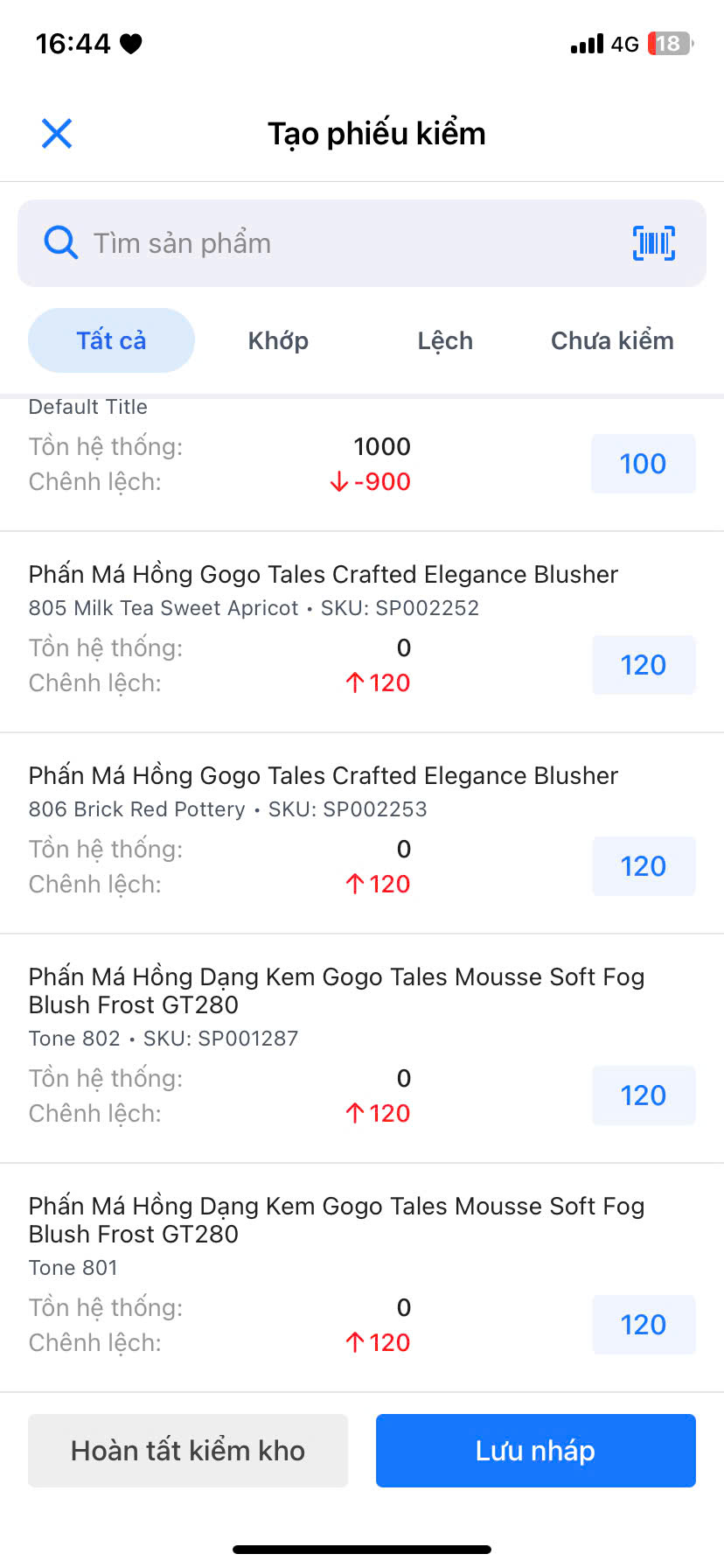Save draft with Lưu nháp
The image size is (724, 1568).
point(535,1451)
